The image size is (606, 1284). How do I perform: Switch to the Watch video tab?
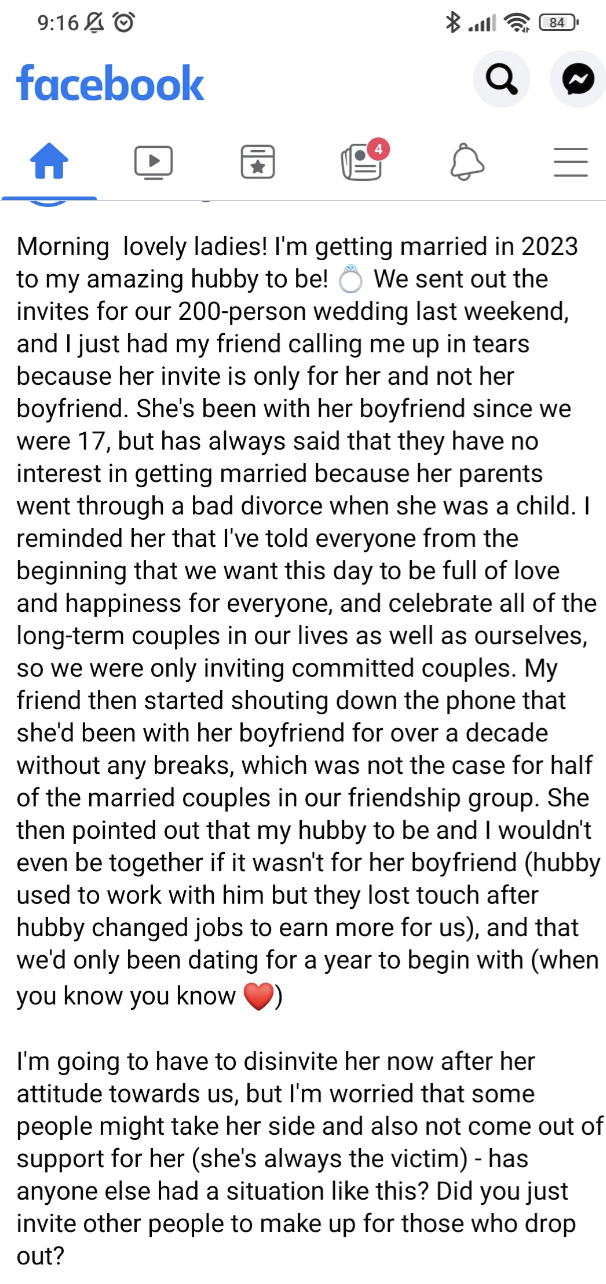pos(153,161)
